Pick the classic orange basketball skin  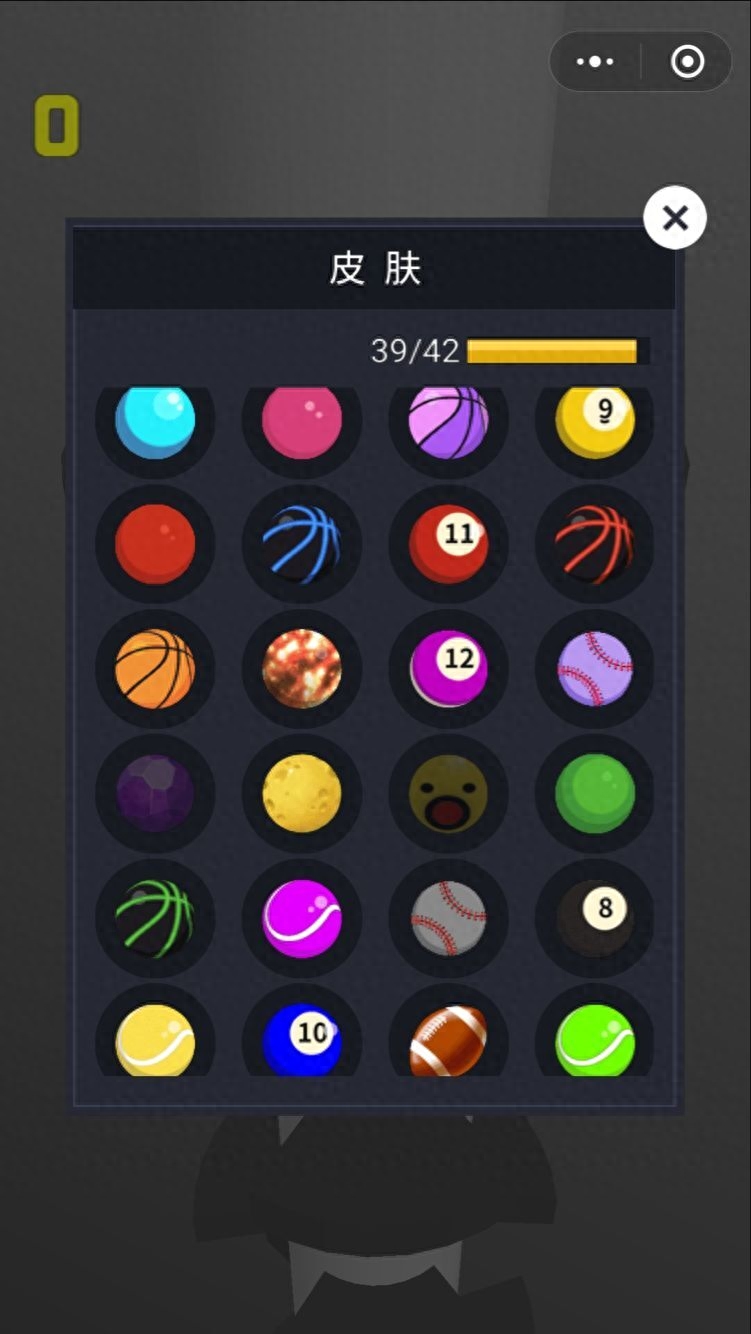(x=155, y=668)
